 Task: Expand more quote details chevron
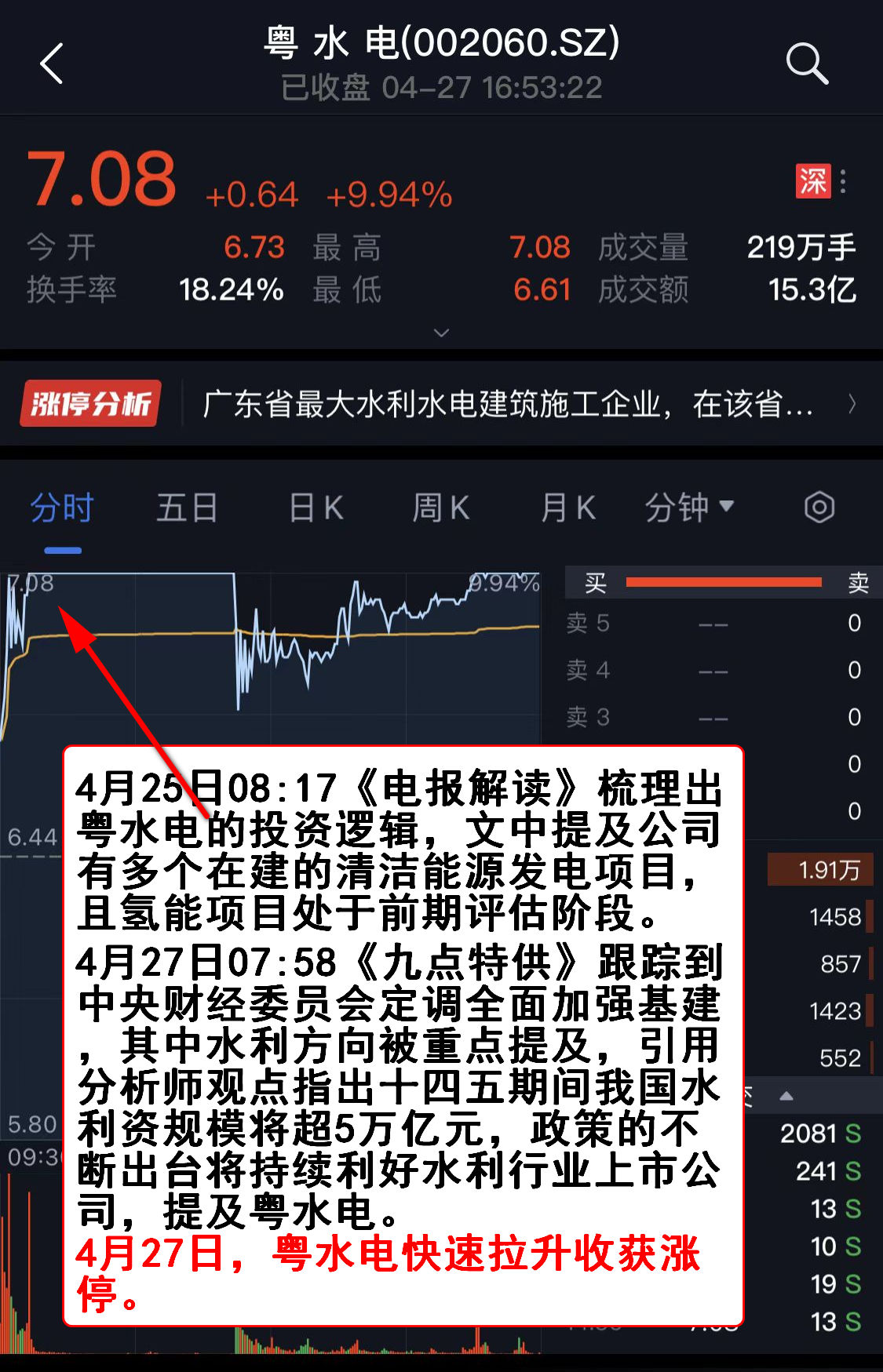(442, 333)
